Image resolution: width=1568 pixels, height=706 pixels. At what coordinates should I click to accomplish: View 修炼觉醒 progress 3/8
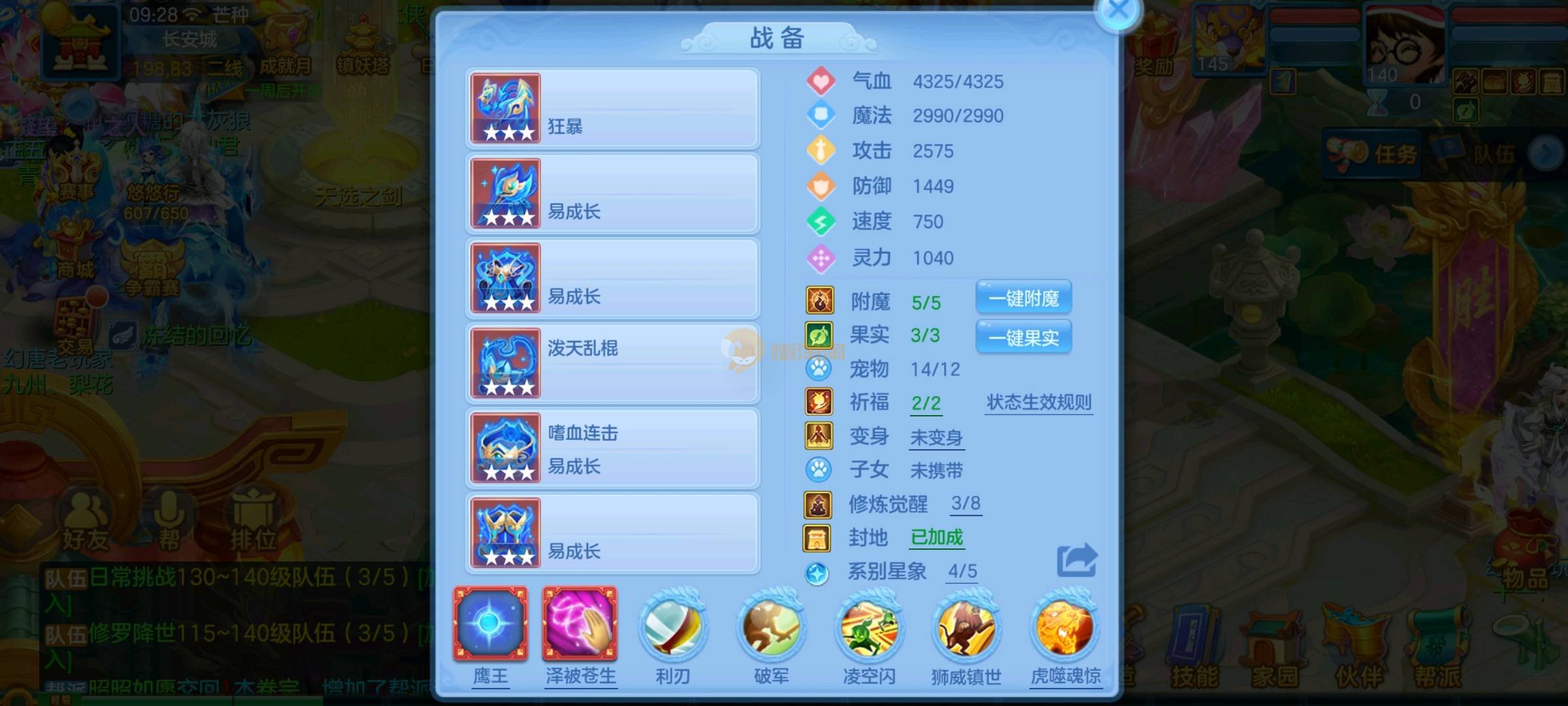point(965,503)
